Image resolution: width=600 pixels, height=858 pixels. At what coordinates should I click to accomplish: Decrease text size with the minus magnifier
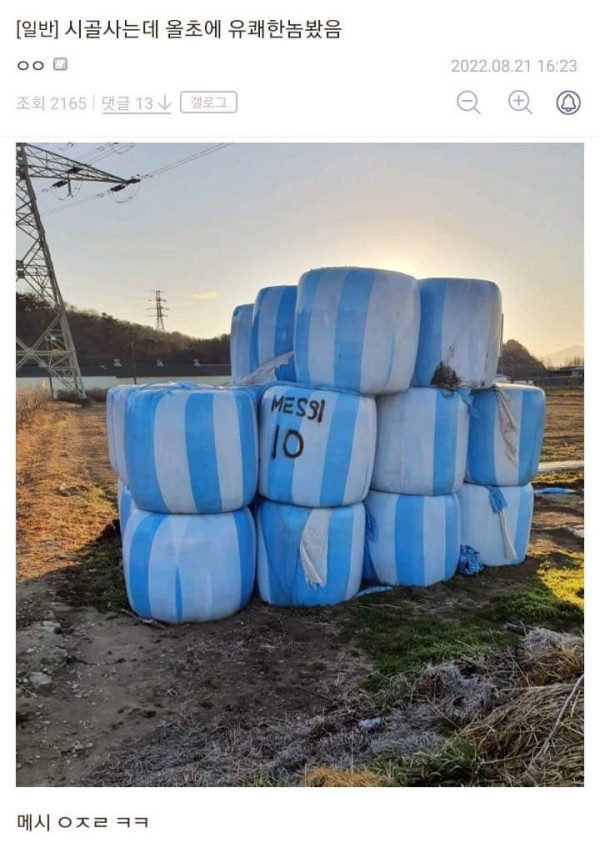[468, 102]
